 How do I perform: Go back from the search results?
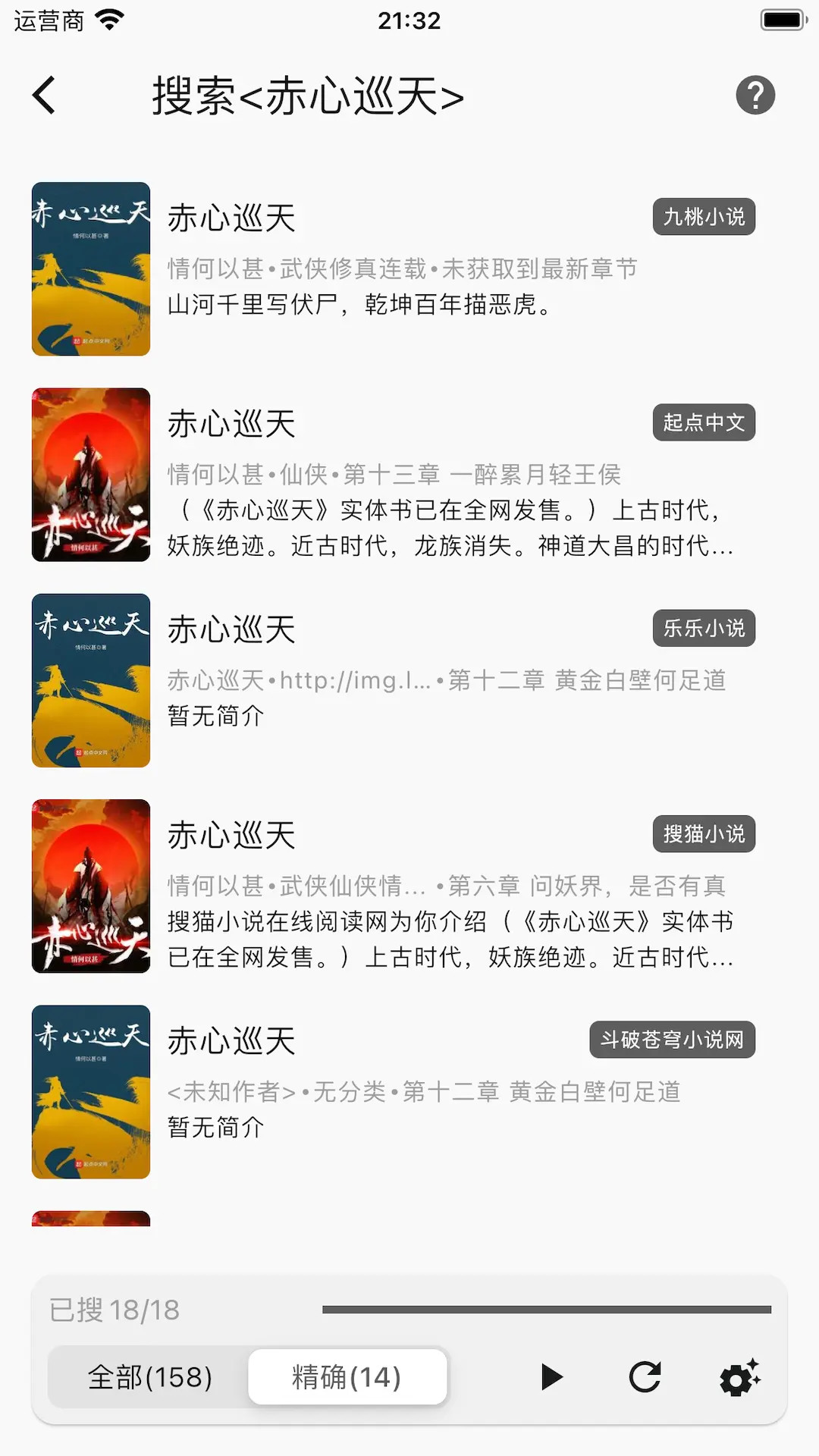click(44, 96)
